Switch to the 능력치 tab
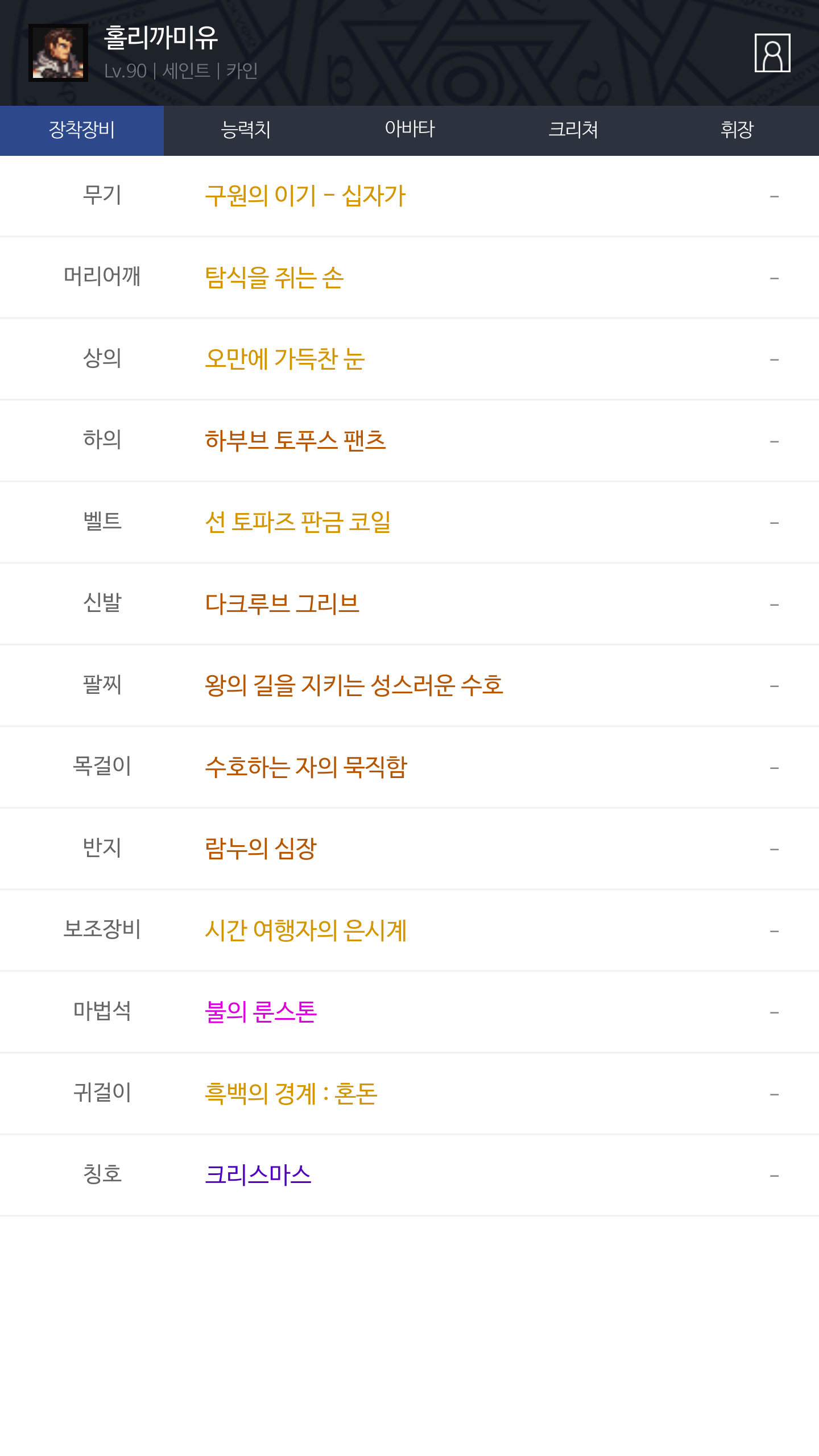This screenshot has width=819, height=1456. click(x=246, y=130)
